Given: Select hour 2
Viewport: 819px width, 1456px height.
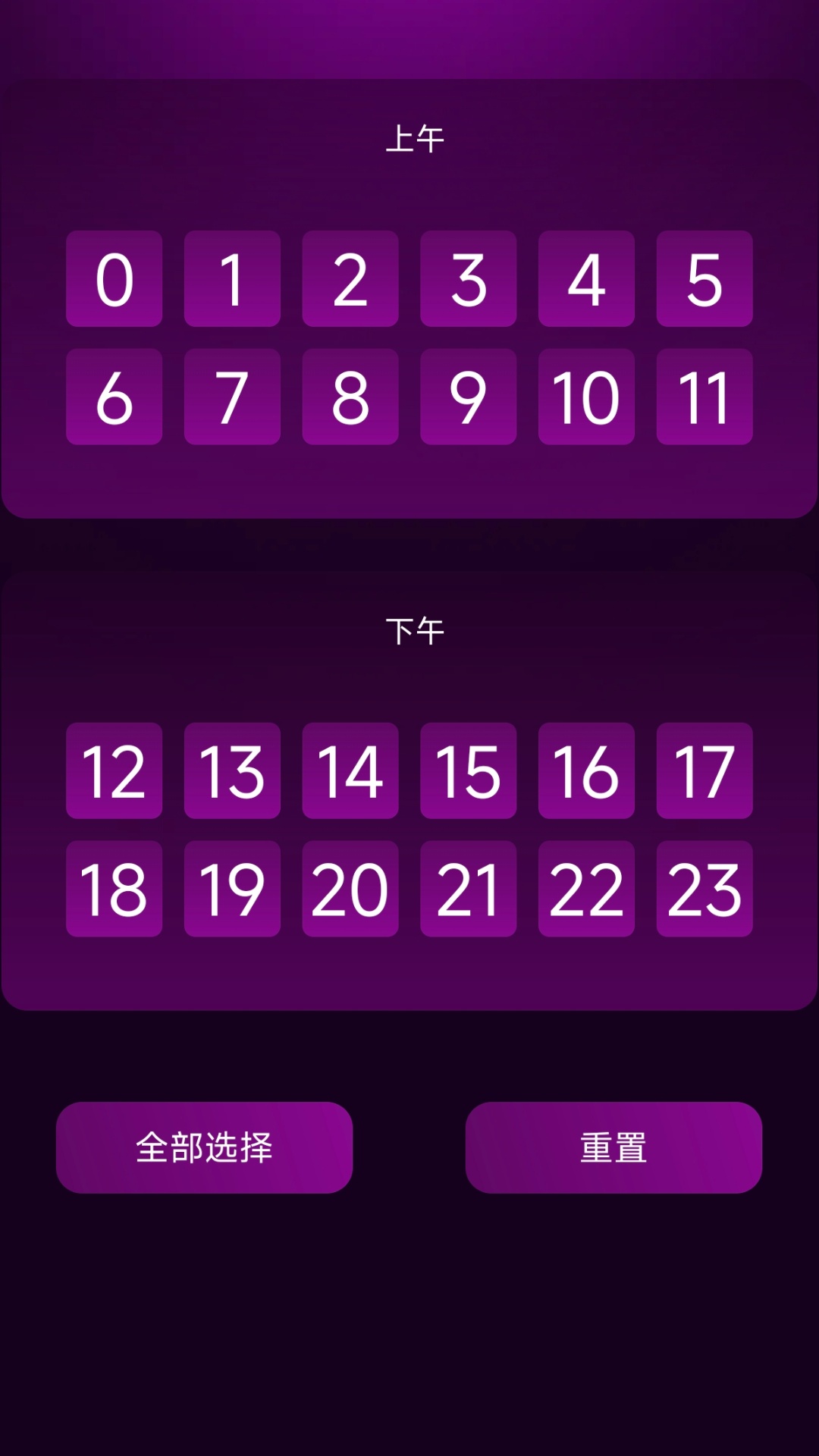Looking at the screenshot, I should pos(350,278).
